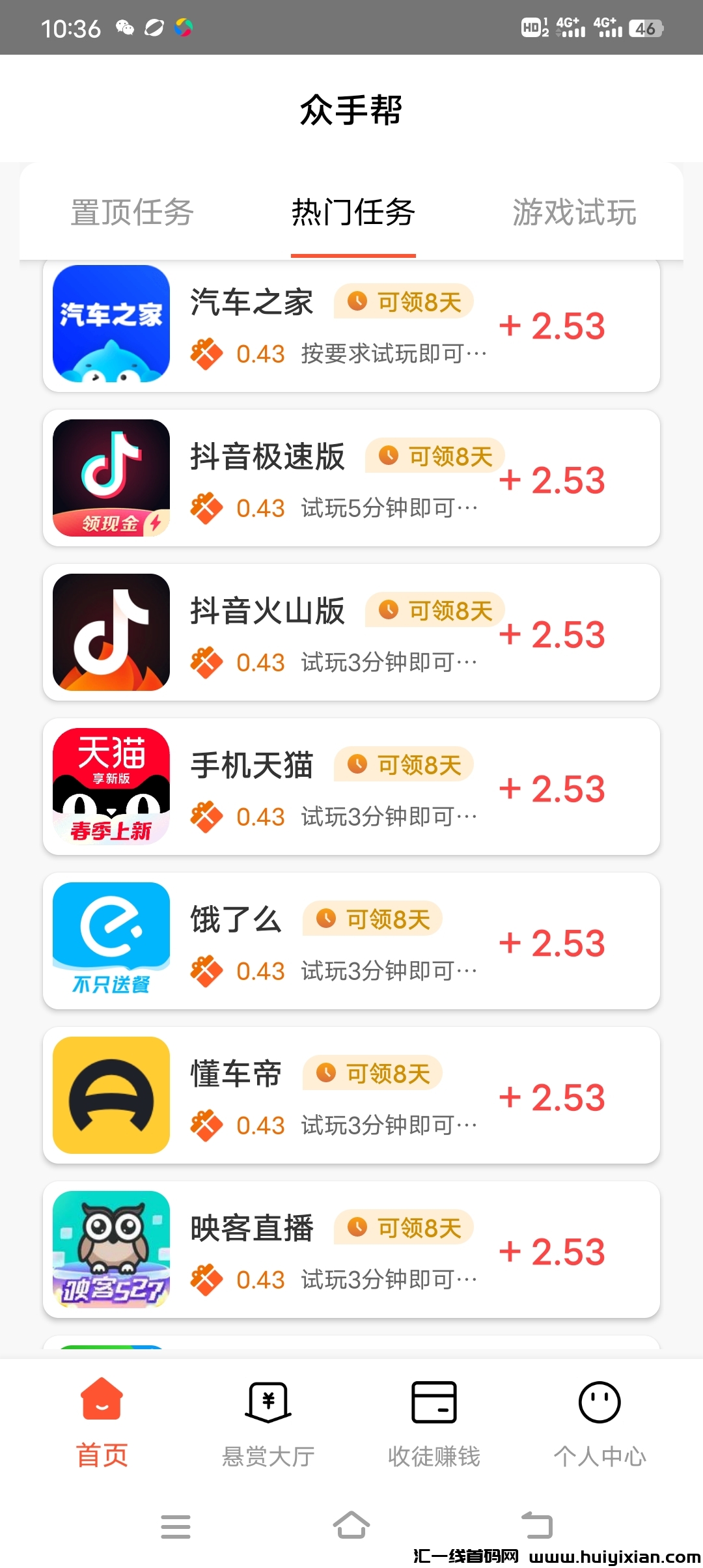Tap the gift icon beside 汽车之家 reward 0.43

click(x=207, y=354)
